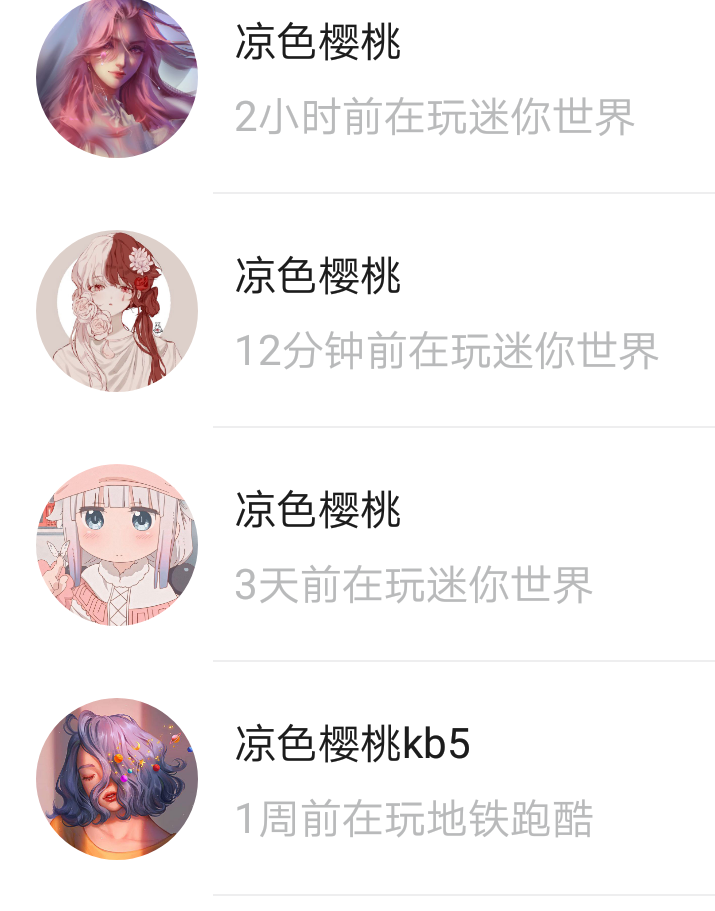Open the 凉色樱桃kb5 profile row
715x911 pixels.
357,779
